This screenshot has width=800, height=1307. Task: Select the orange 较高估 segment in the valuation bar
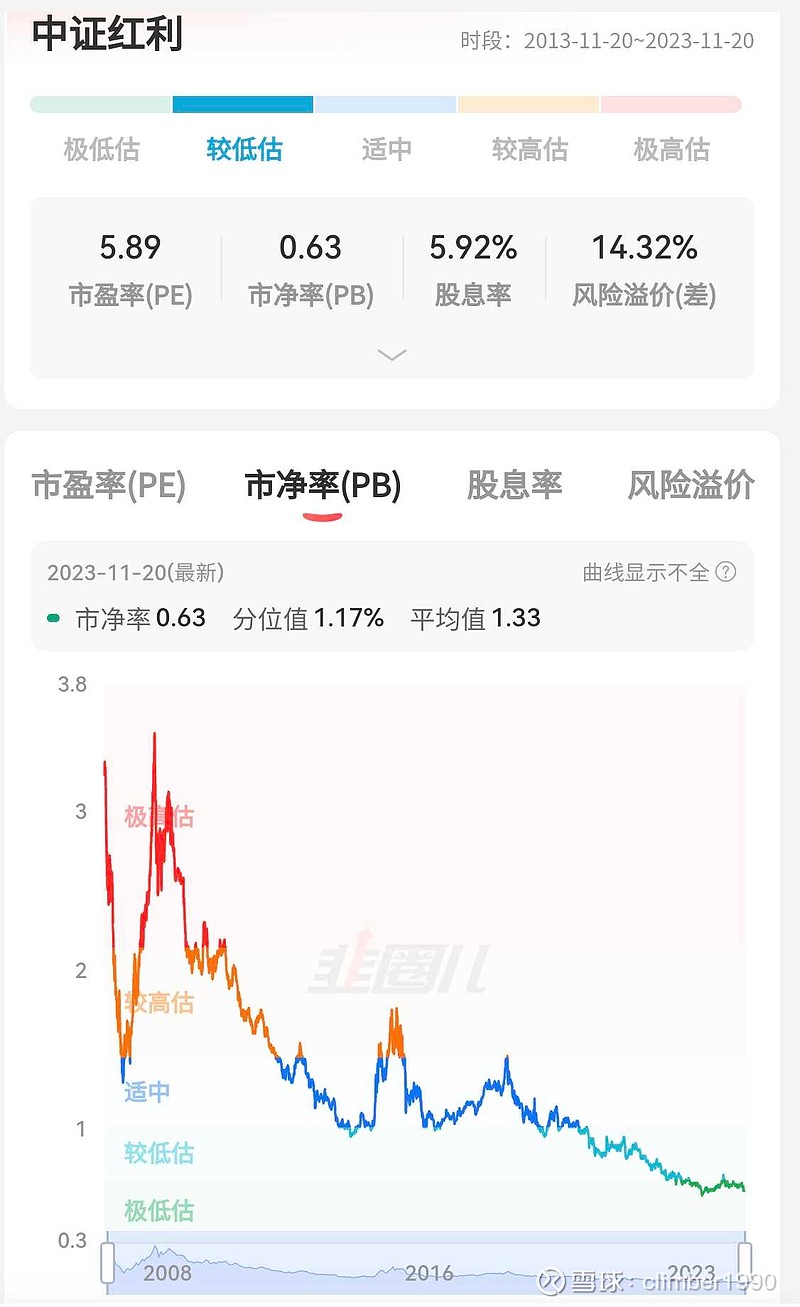[x=527, y=104]
